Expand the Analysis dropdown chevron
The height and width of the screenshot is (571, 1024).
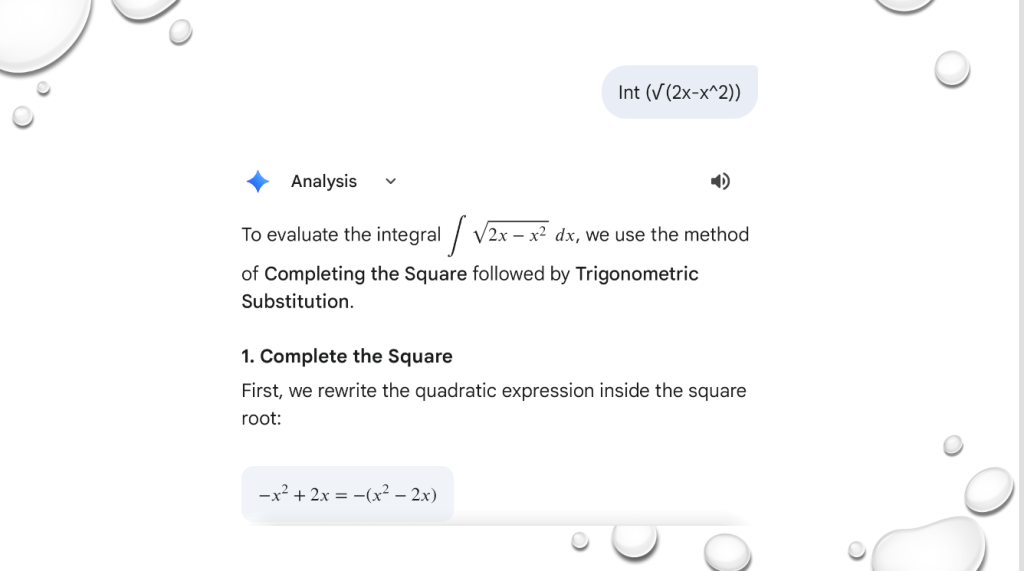390,182
